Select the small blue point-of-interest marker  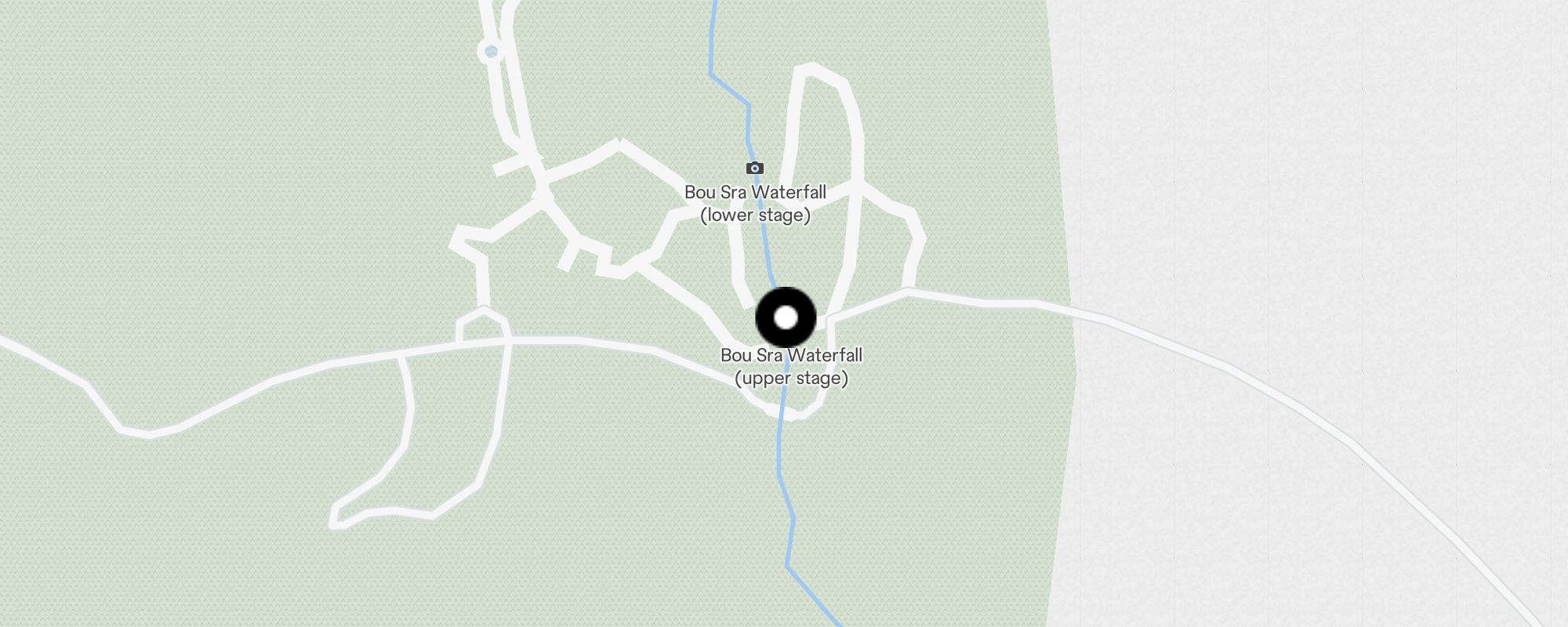point(491,52)
